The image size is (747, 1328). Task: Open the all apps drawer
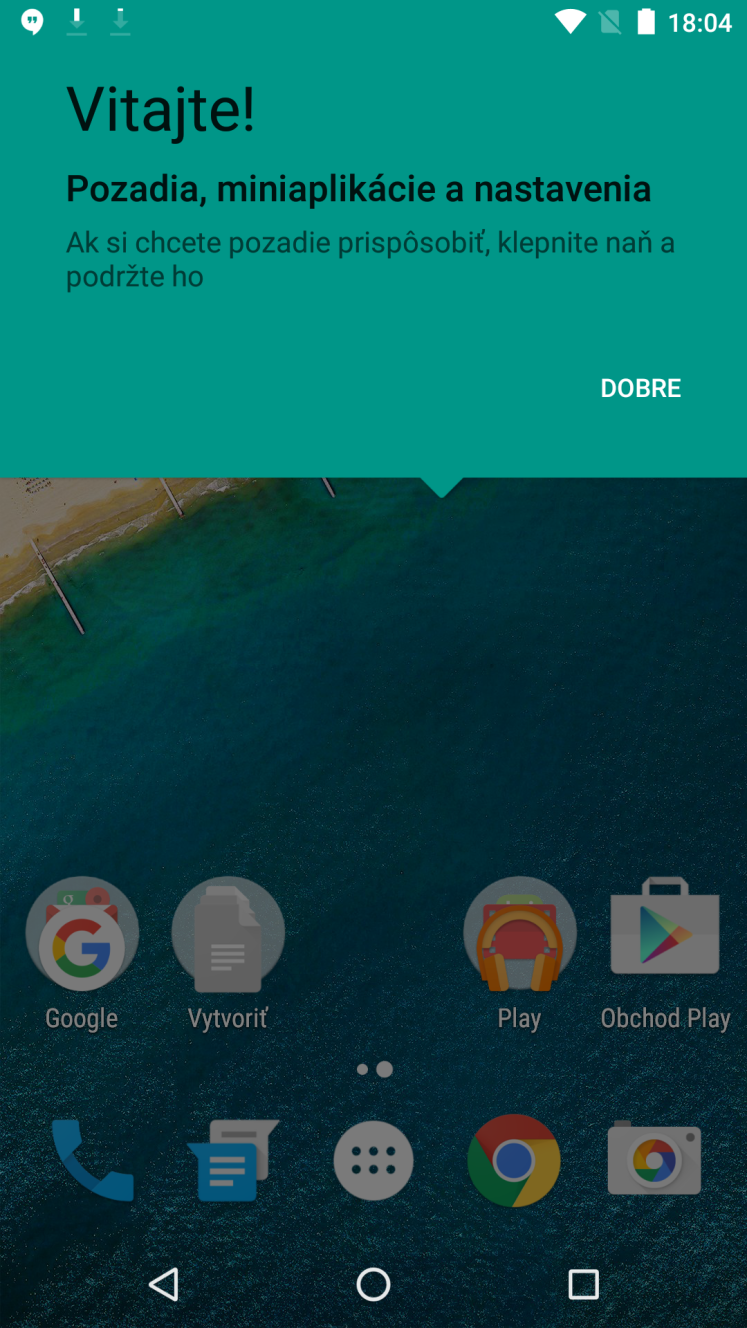[373, 1160]
